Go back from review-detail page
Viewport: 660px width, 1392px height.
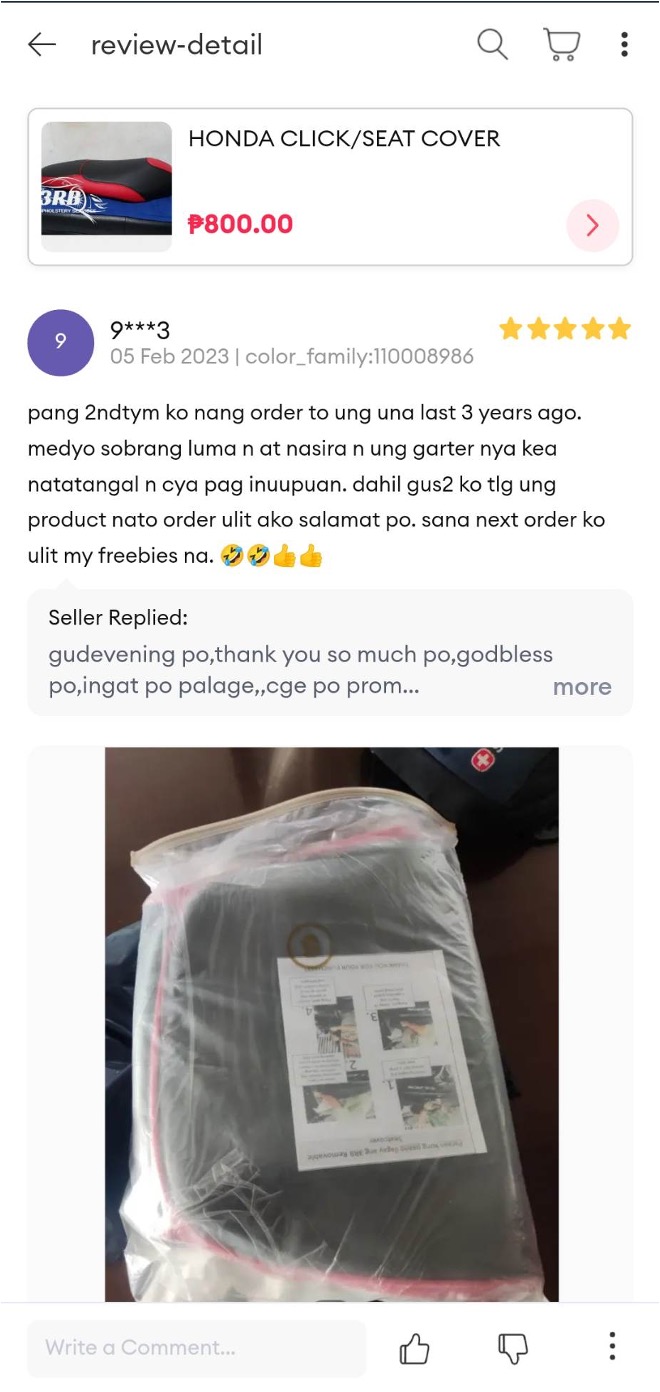[42, 45]
